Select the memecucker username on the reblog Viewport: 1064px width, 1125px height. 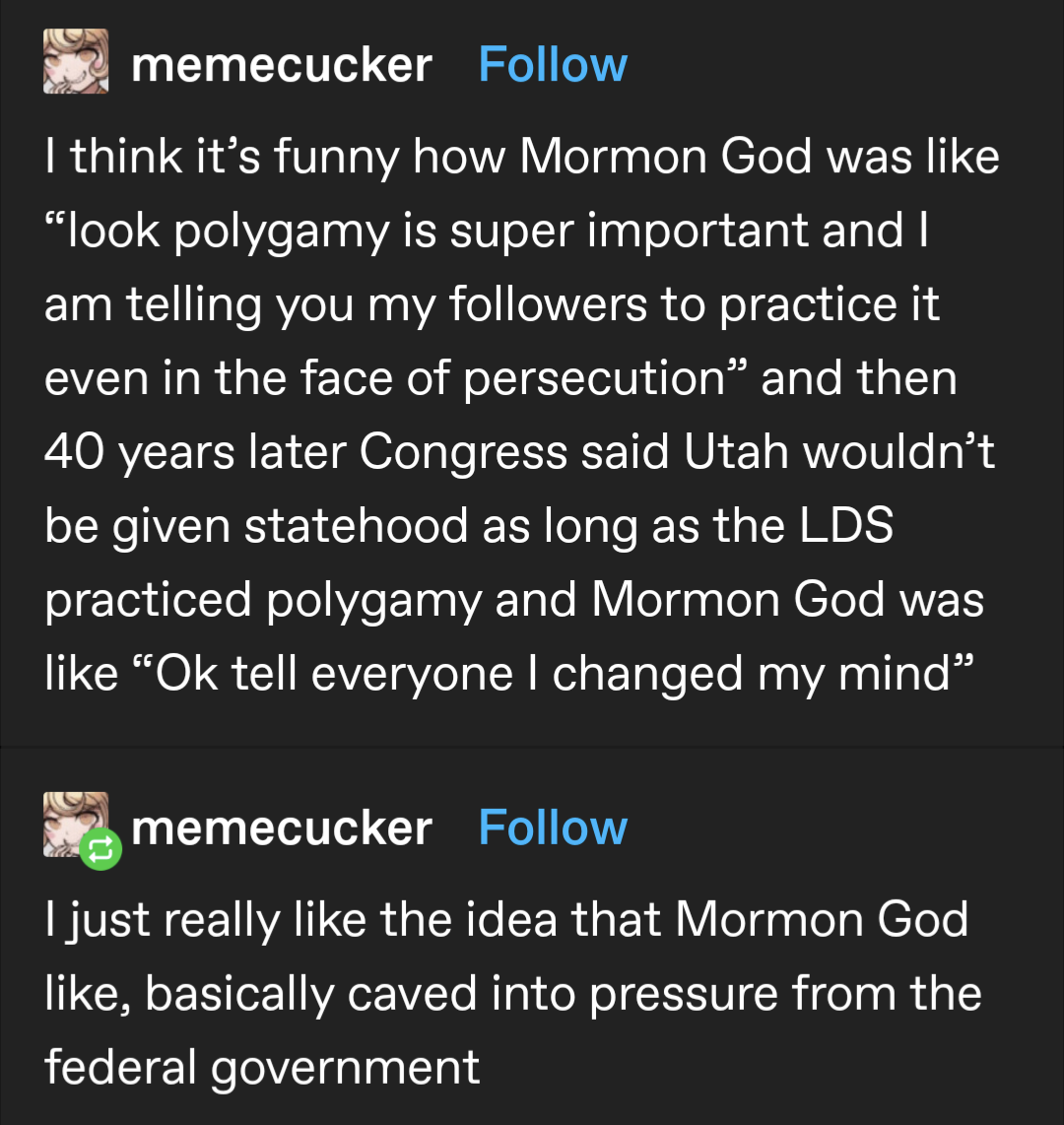tap(281, 827)
